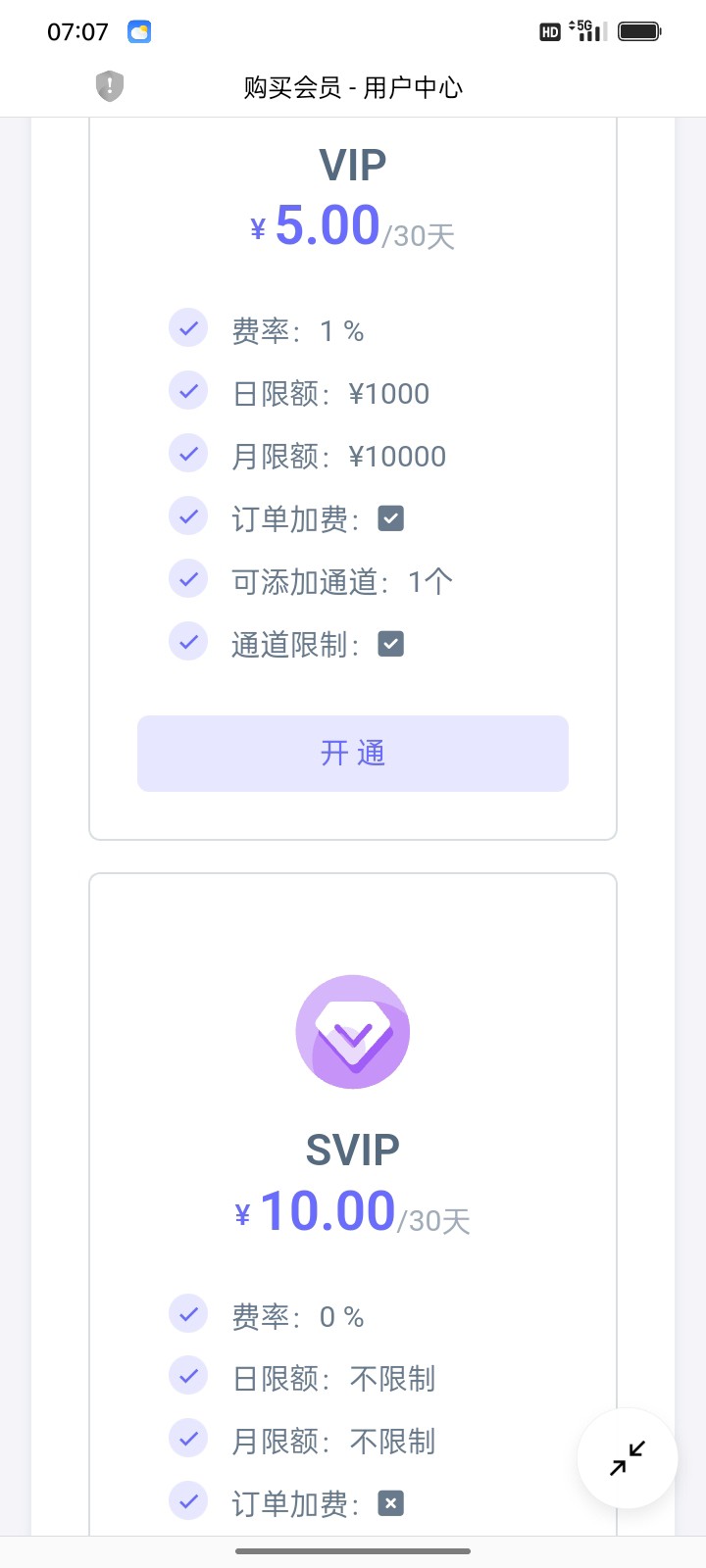Tap the collapse arrows floating button
706x1568 pixels.
(628, 1458)
